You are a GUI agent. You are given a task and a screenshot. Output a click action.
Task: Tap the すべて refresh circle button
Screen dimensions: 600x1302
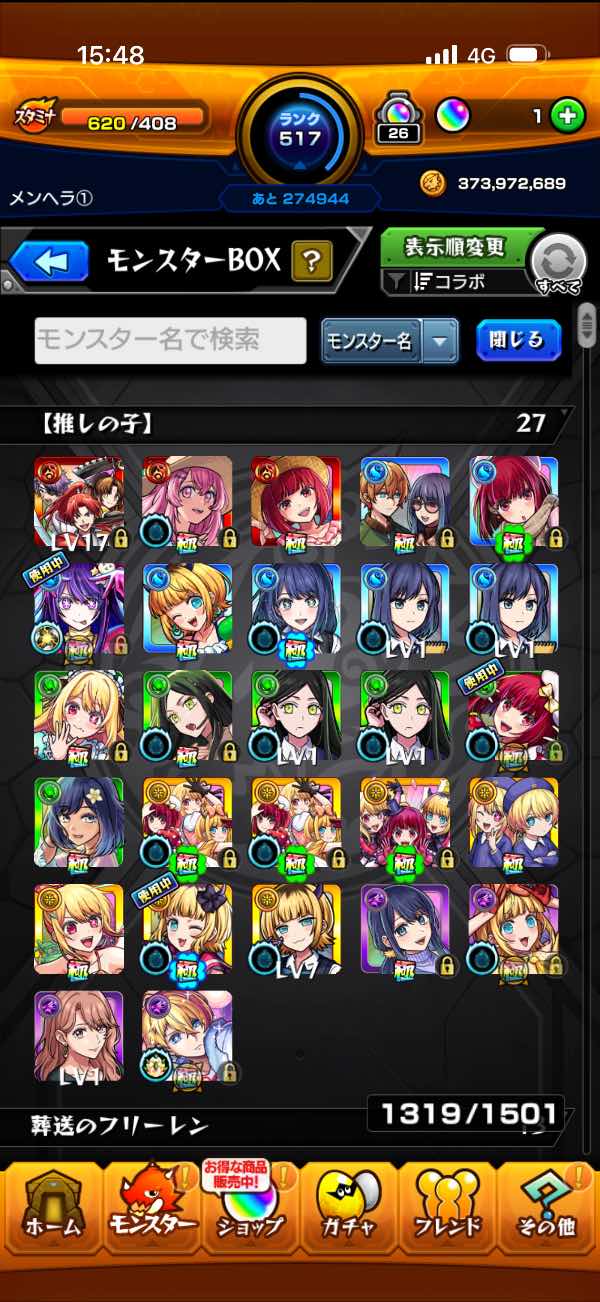pyautogui.click(x=557, y=263)
